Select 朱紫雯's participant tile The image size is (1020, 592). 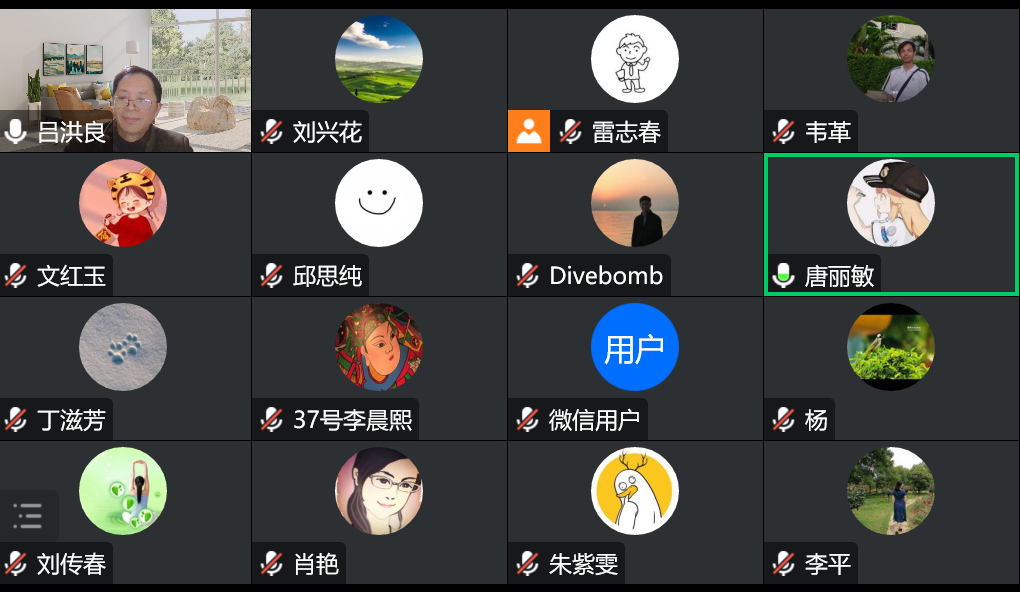pos(635,511)
